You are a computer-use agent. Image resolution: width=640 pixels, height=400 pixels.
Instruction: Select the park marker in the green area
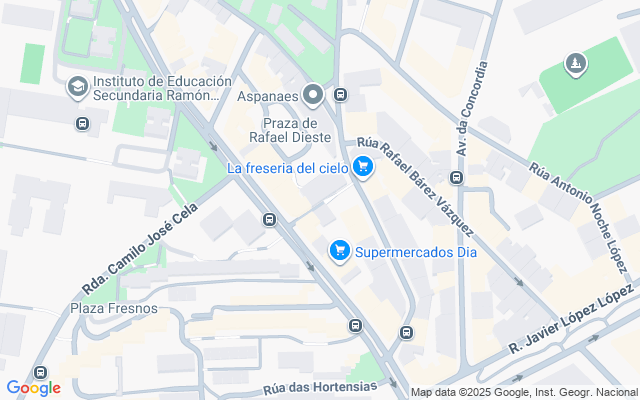click(576, 64)
